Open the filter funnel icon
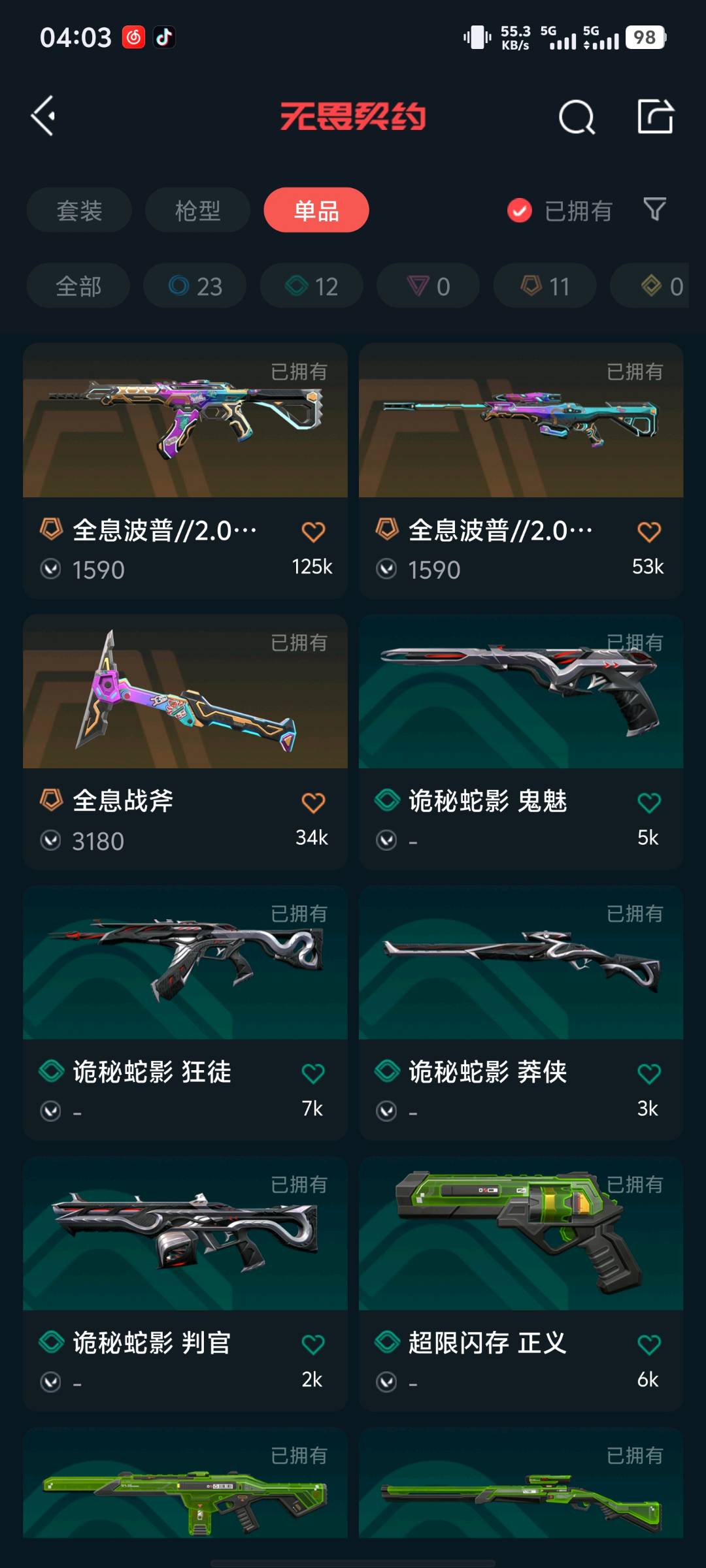The width and height of the screenshot is (706, 1568). pos(654,210)
